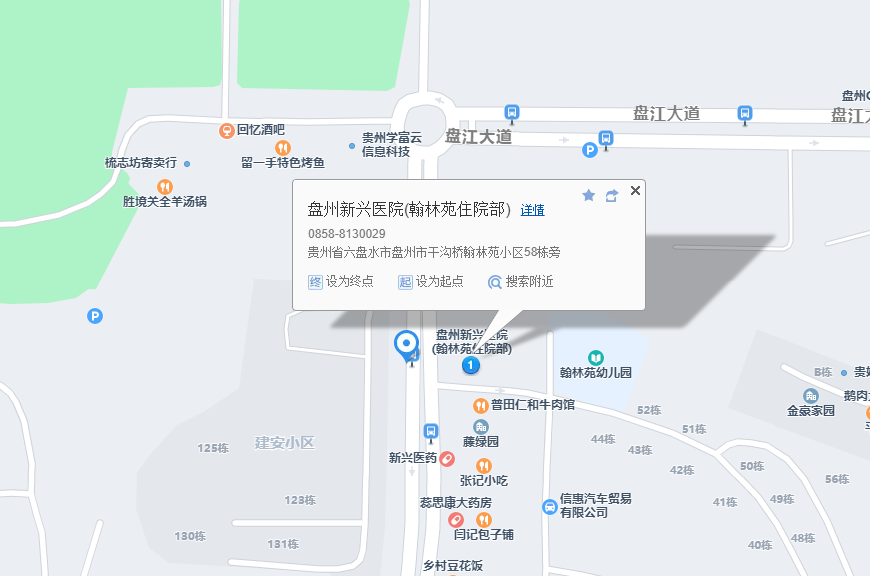Screen dimensions: 870x576
Task: Open 胜境关全羊汤锅 restaurant marker
Action: [x=165, y=186]
